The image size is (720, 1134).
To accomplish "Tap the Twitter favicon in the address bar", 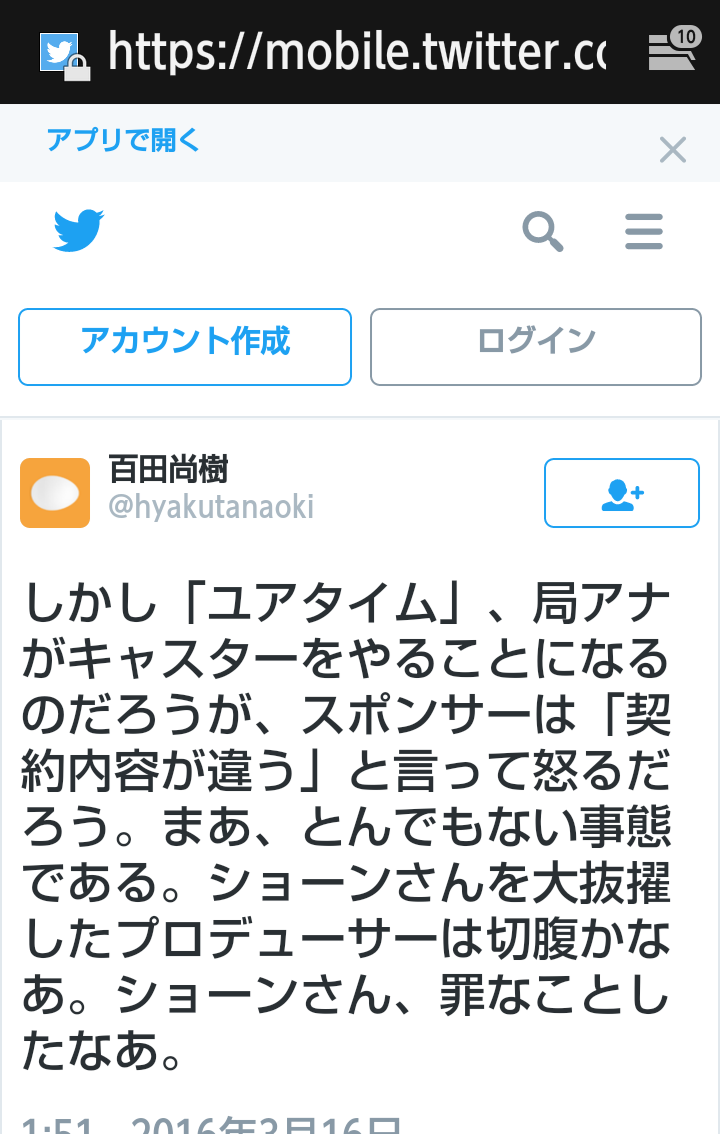I will coord(58,44).
